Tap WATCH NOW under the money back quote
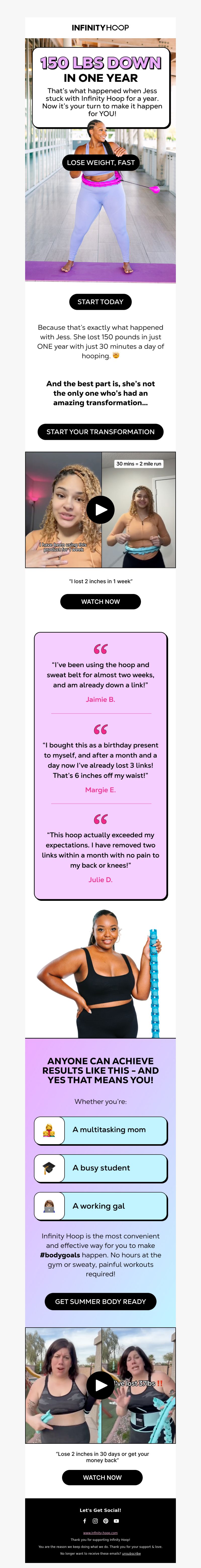This screenshot has height=1568, width=201. [x=102, y=1477]
